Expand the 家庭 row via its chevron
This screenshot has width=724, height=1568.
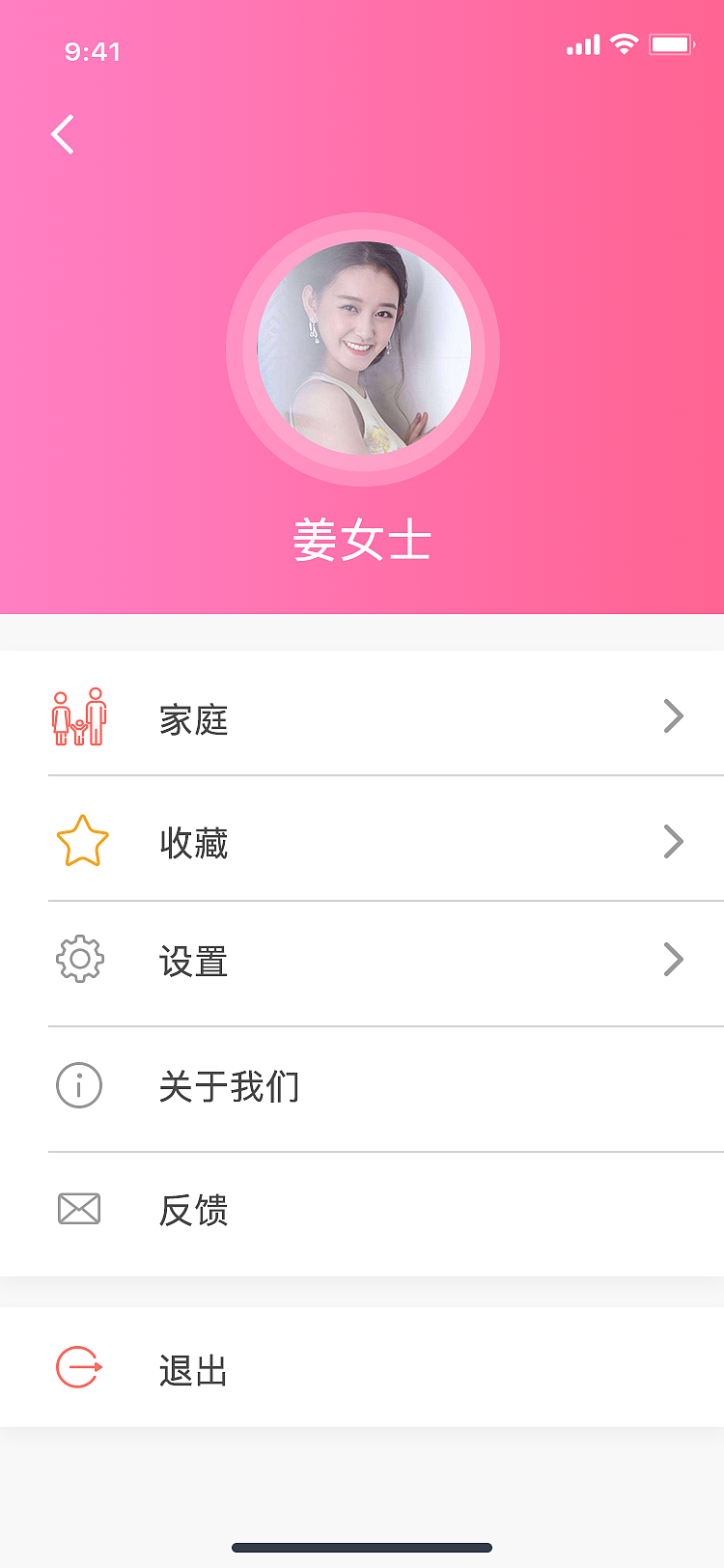pos(673,716)
